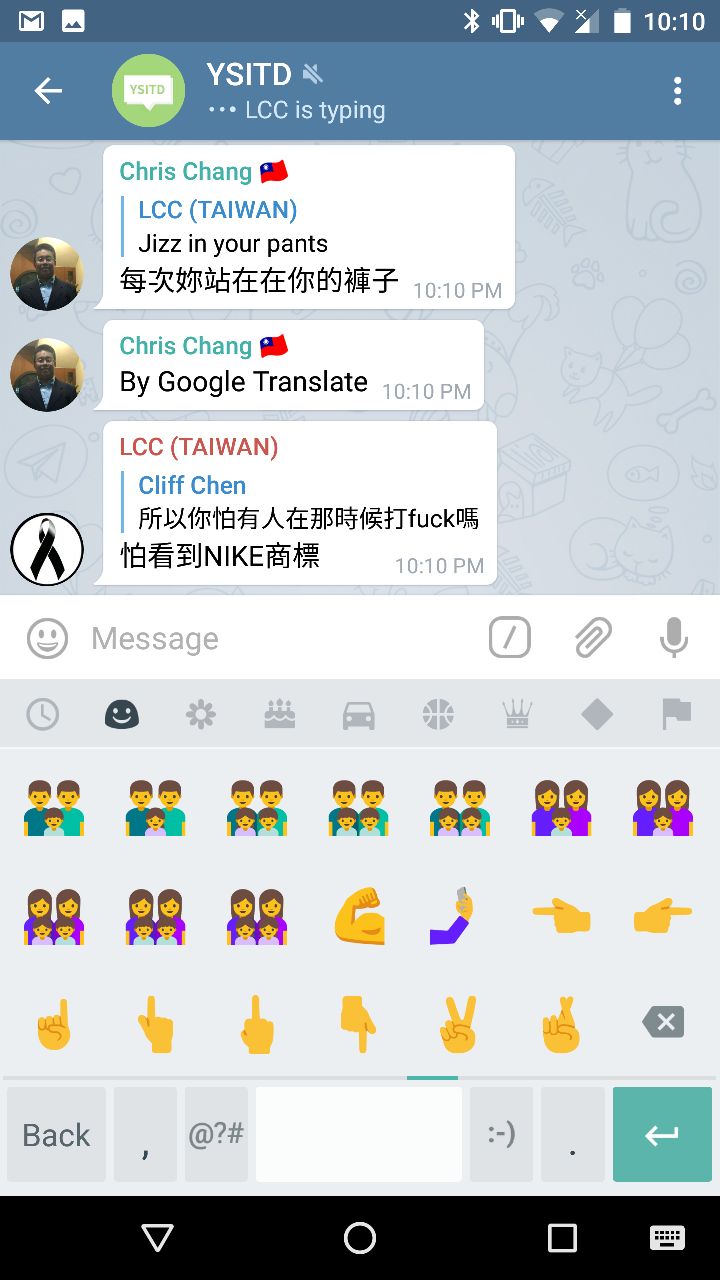
Task: Switch to the recent emojis clock tab
Action: tap(42, 714)
